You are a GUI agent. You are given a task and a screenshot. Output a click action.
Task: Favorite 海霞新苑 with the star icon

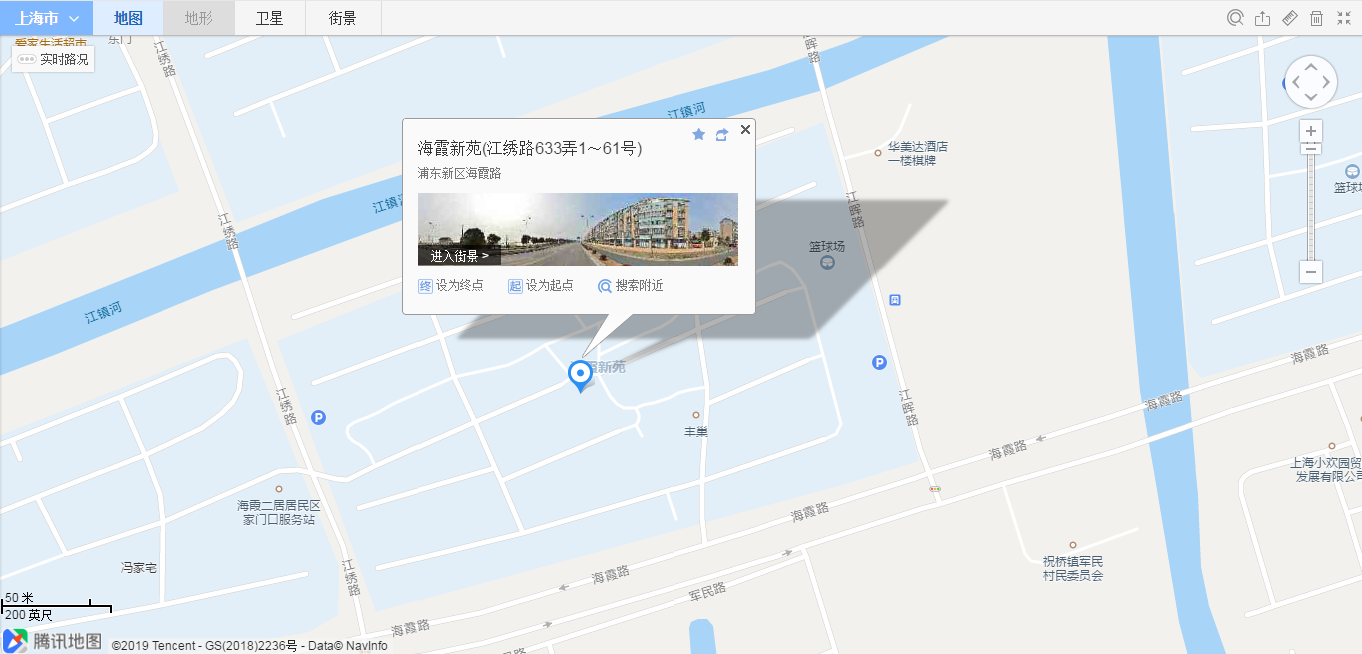tap(699, 134)
